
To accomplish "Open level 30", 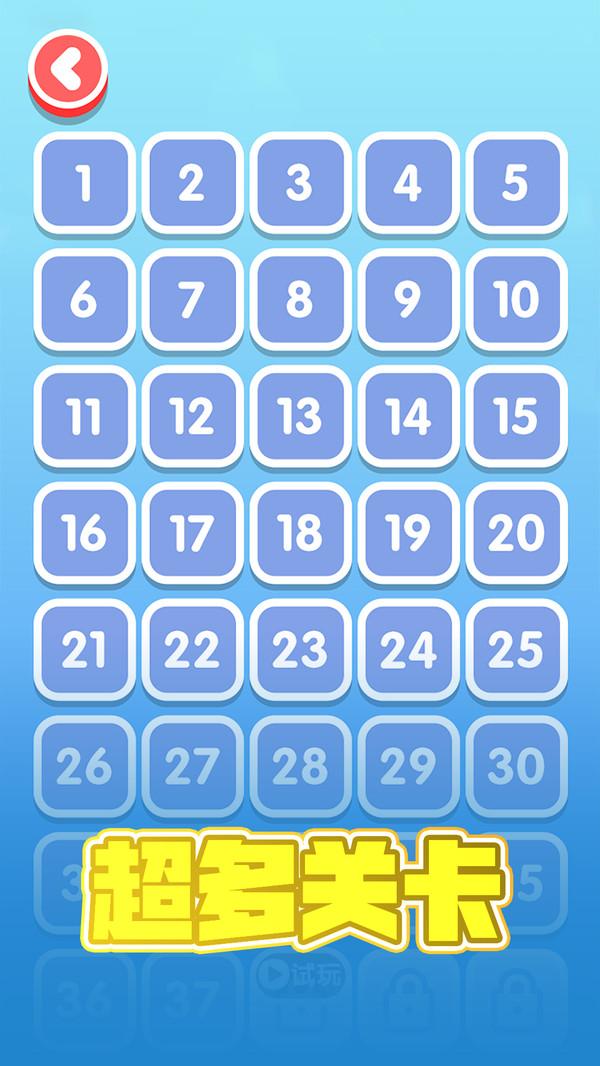I will pos(516,766).
